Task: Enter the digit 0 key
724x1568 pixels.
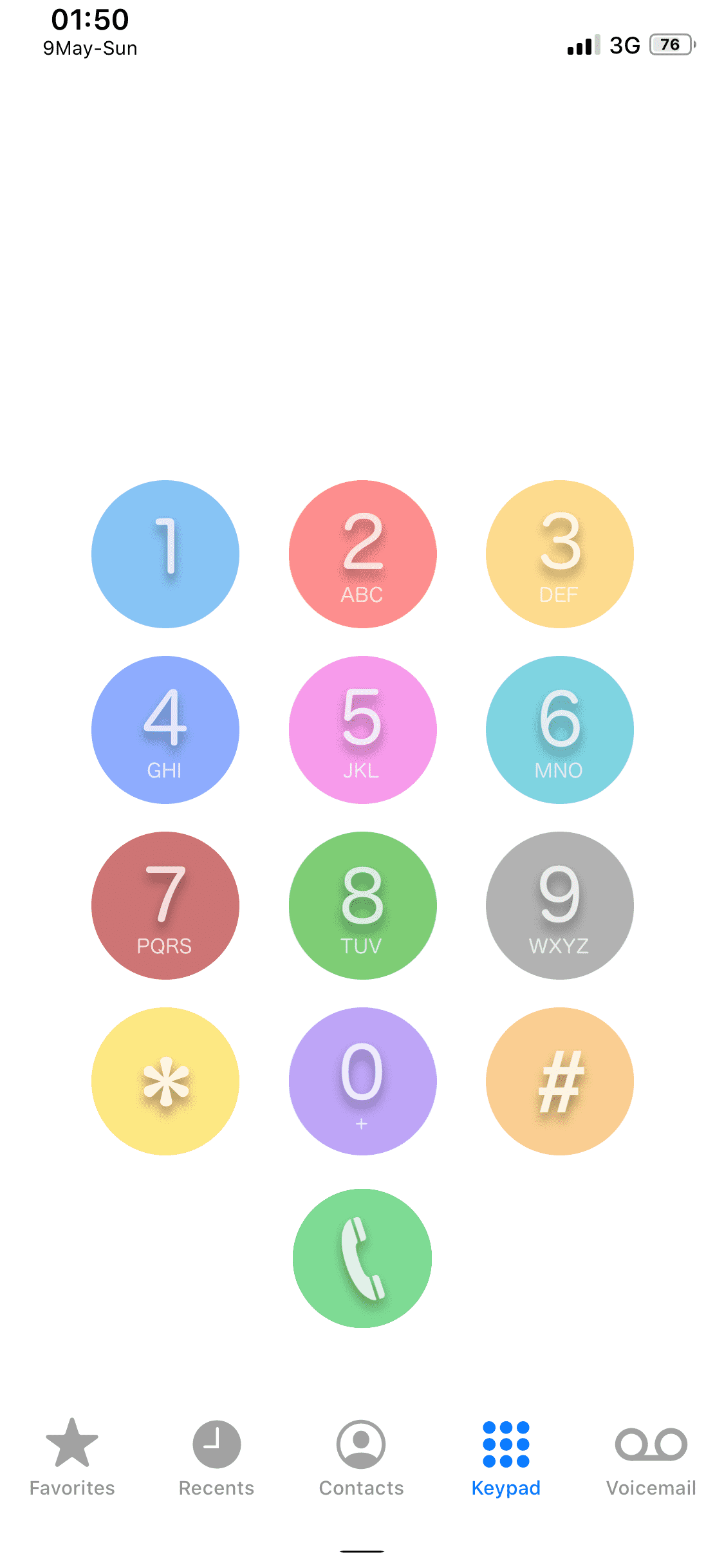Action: [362, 1081]
